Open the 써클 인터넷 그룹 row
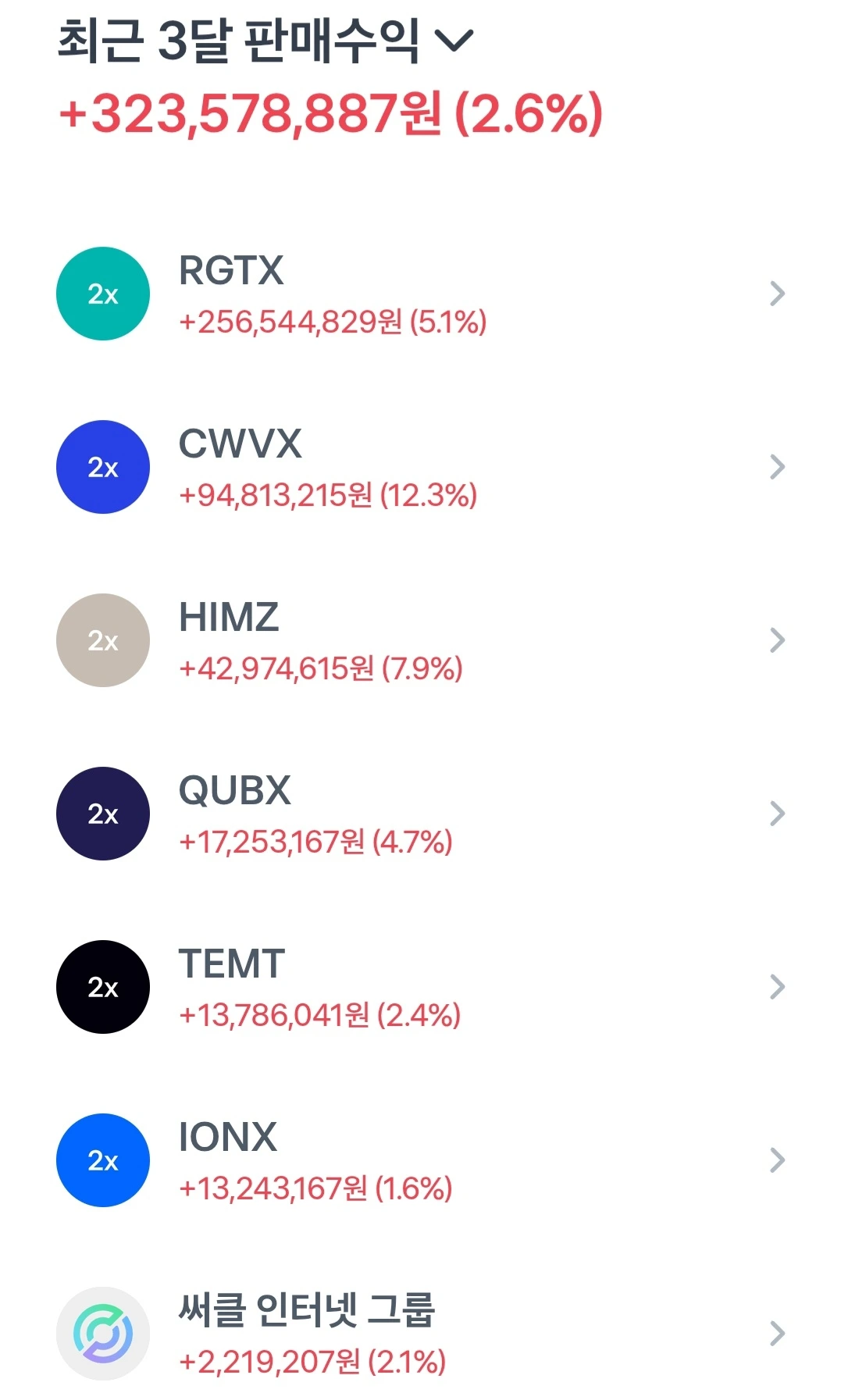The image size is (841, 1400). point(420,1334)
